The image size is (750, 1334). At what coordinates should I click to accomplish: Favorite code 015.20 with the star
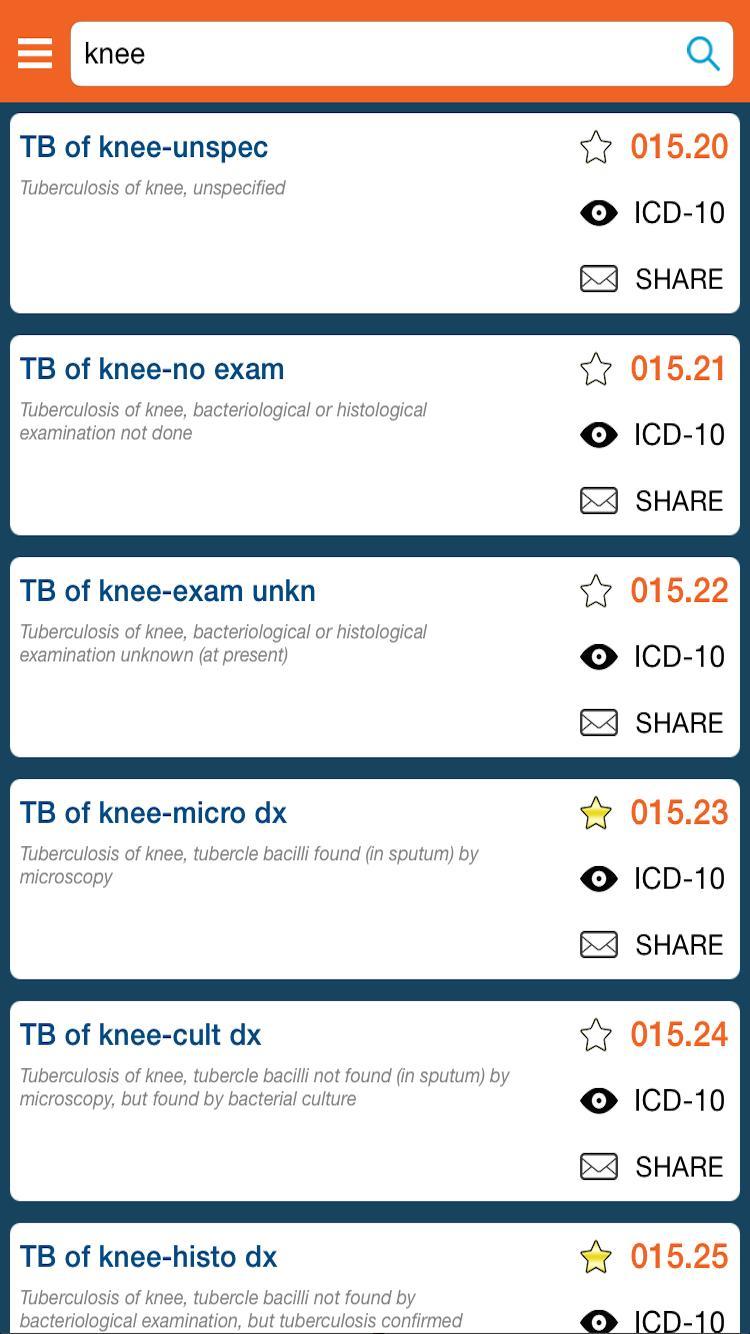(x=596, y=148)
